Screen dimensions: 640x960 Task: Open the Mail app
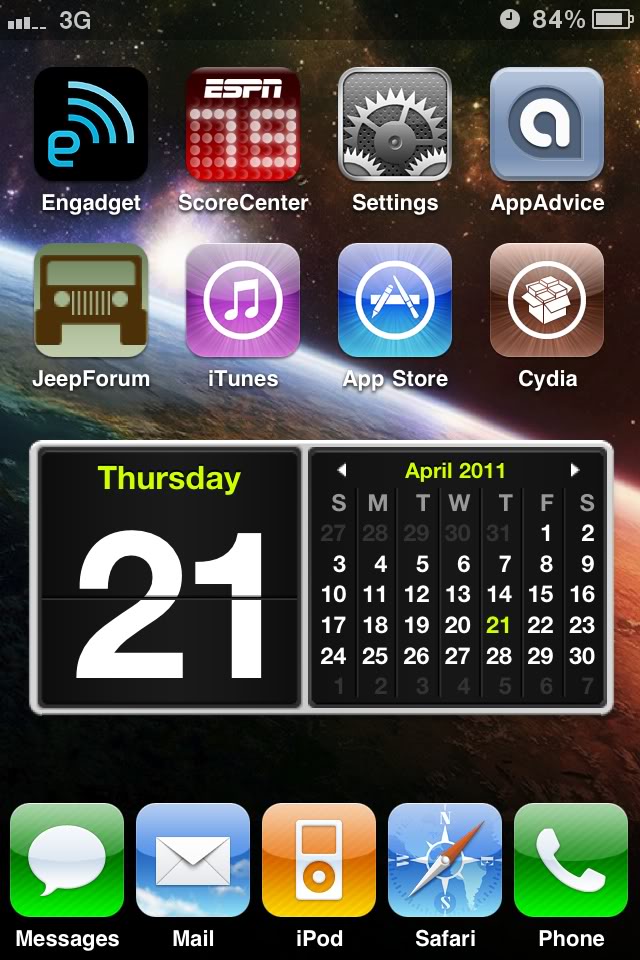(193, 860)
